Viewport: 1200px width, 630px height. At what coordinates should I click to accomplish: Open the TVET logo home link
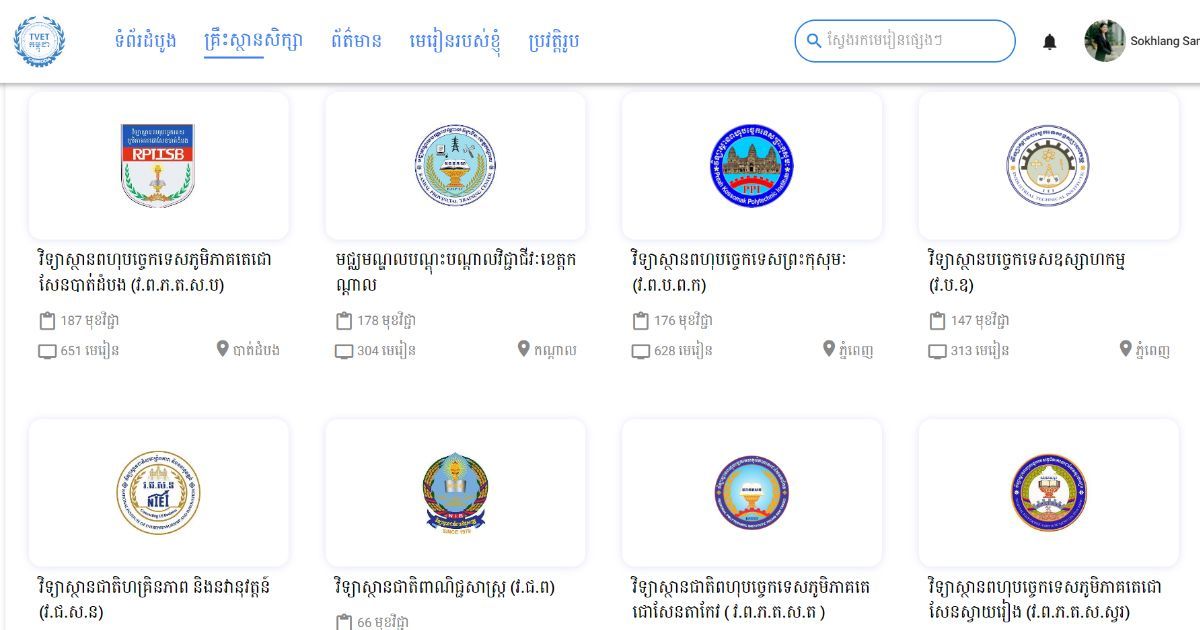(39, 41)
